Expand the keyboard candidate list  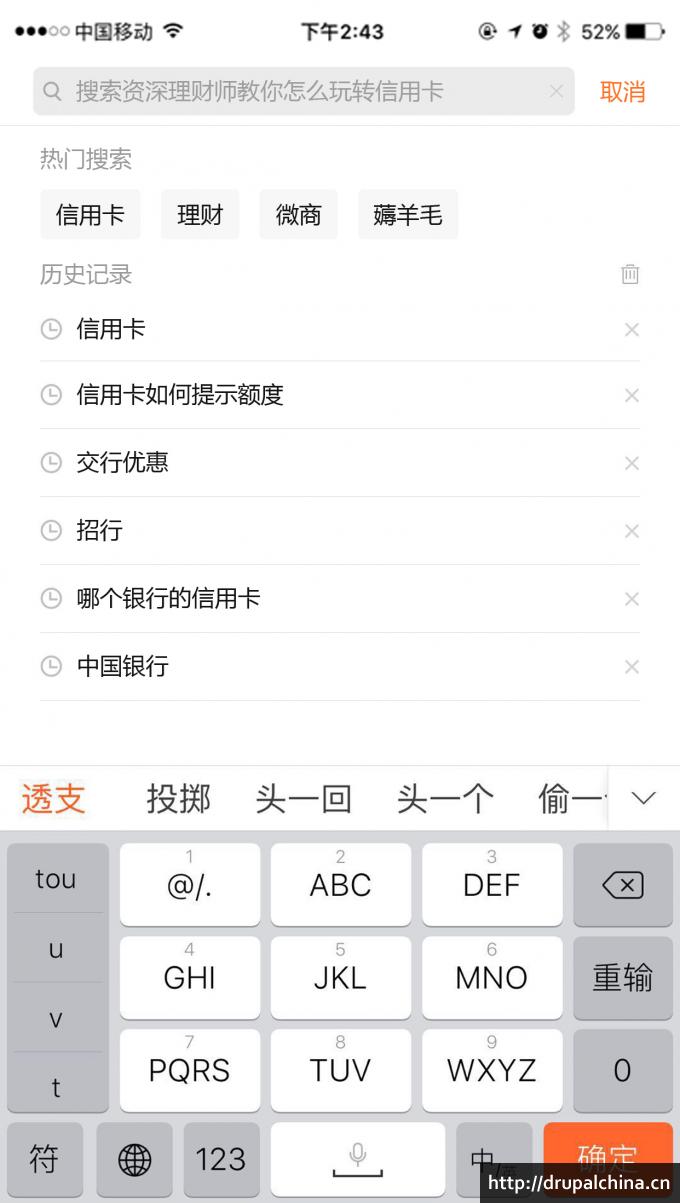(643, 798)
